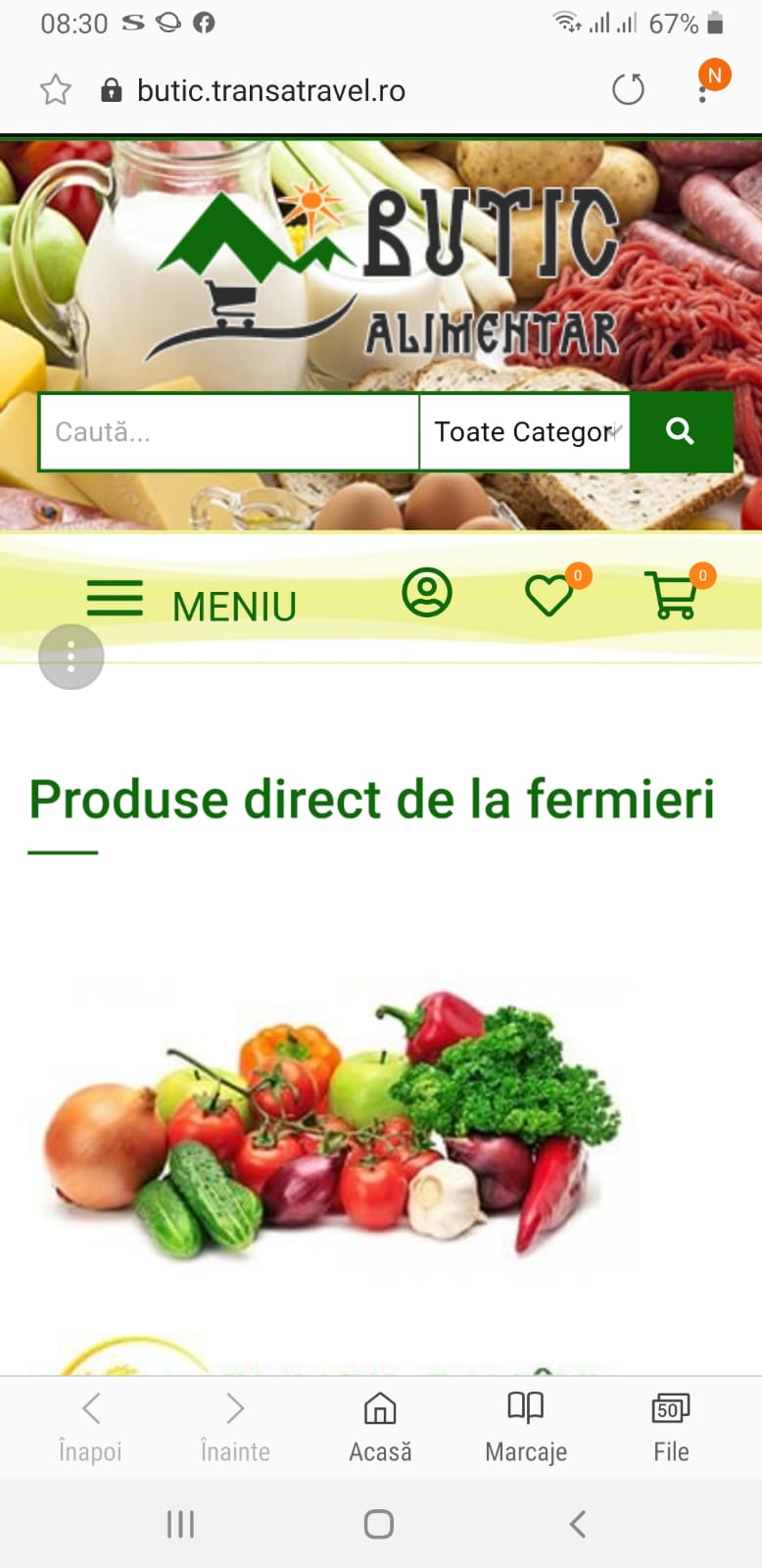Tap the grey floating three-dot button
This screenshot has width=762, height=1568.
[x=71, y=657]
